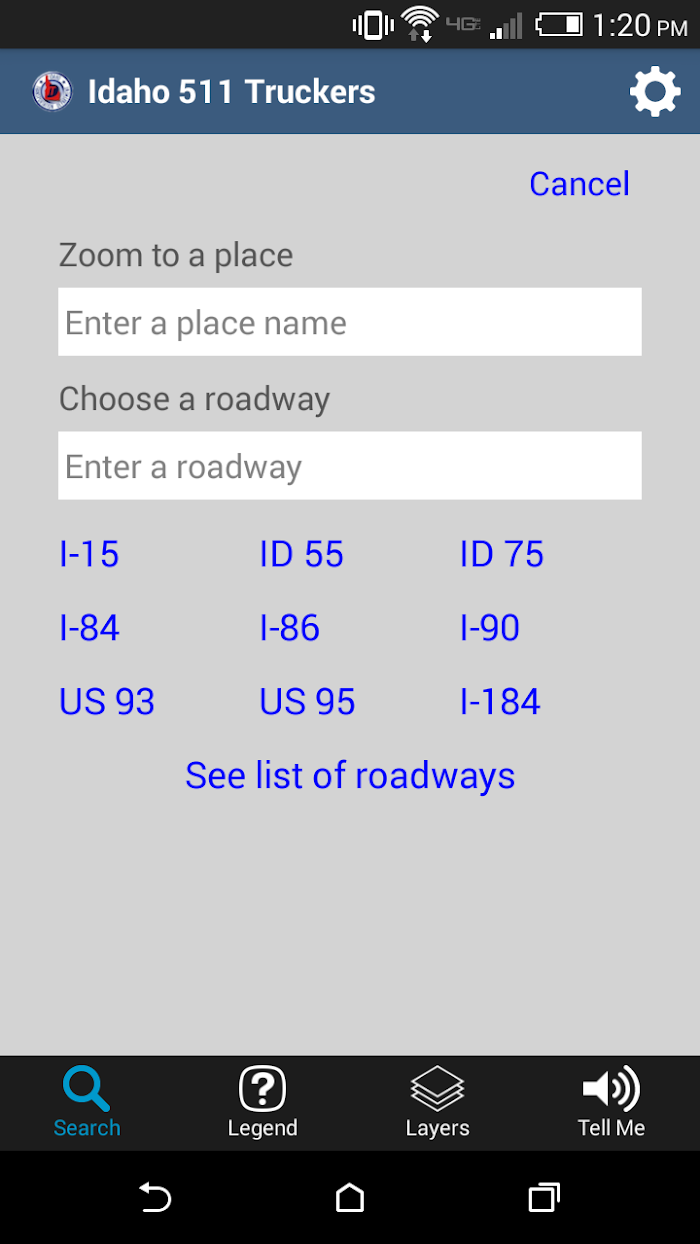Screen dimensions: 700x1244
Task: Select roadway I-15
Action: pos(89,554)
